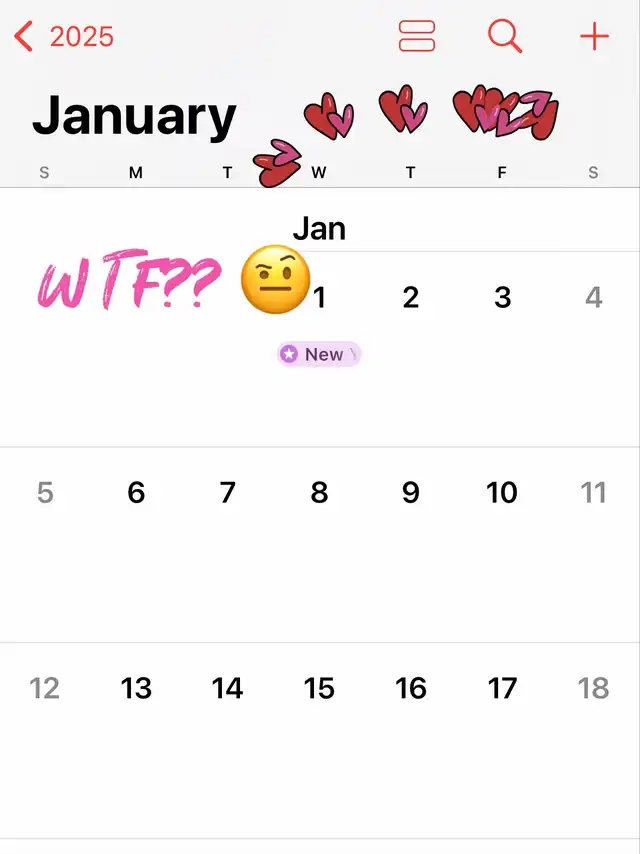This screenshot has width=640, height=854.
Task: Select January 2
Action: pos(410,297)
